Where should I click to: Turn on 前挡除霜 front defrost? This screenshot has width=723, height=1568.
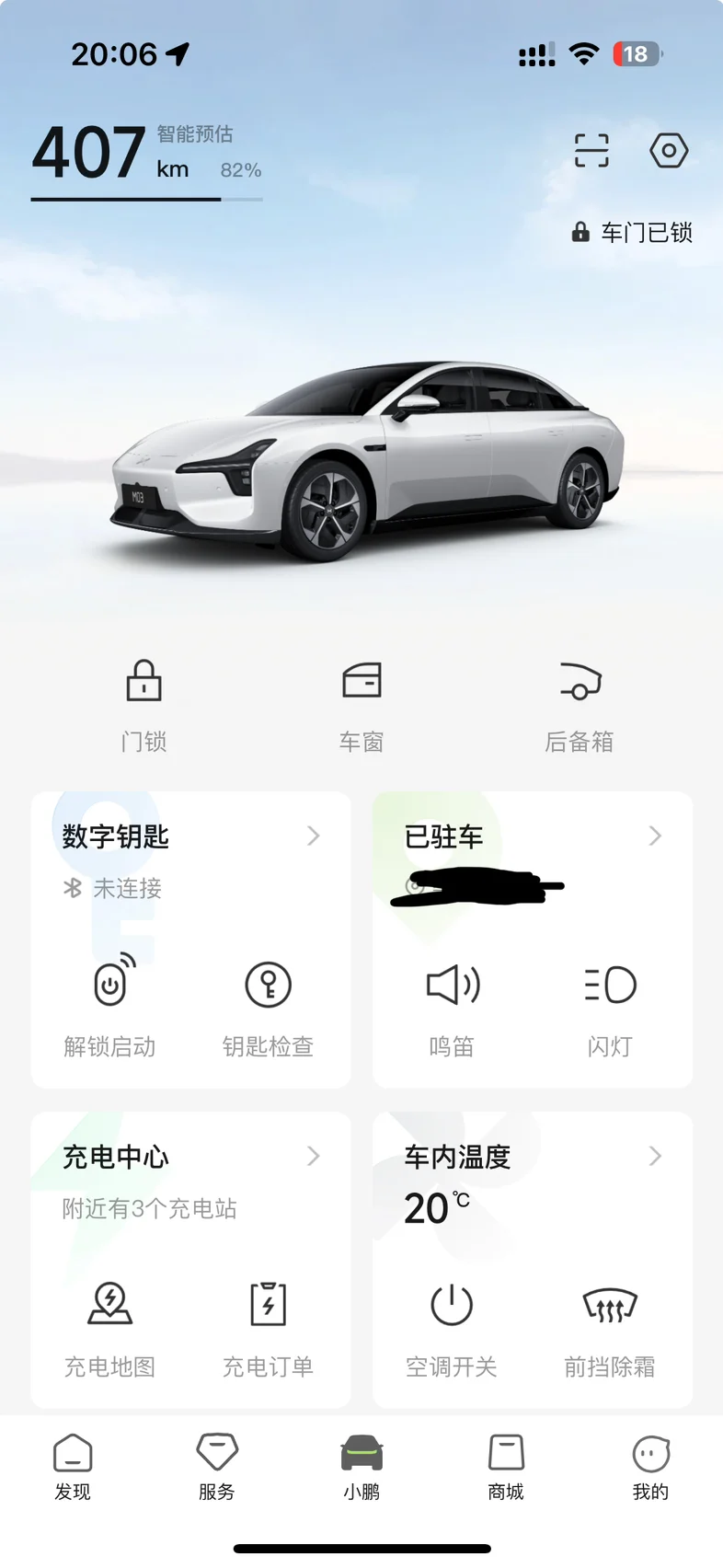click(x=610, y=1327)
